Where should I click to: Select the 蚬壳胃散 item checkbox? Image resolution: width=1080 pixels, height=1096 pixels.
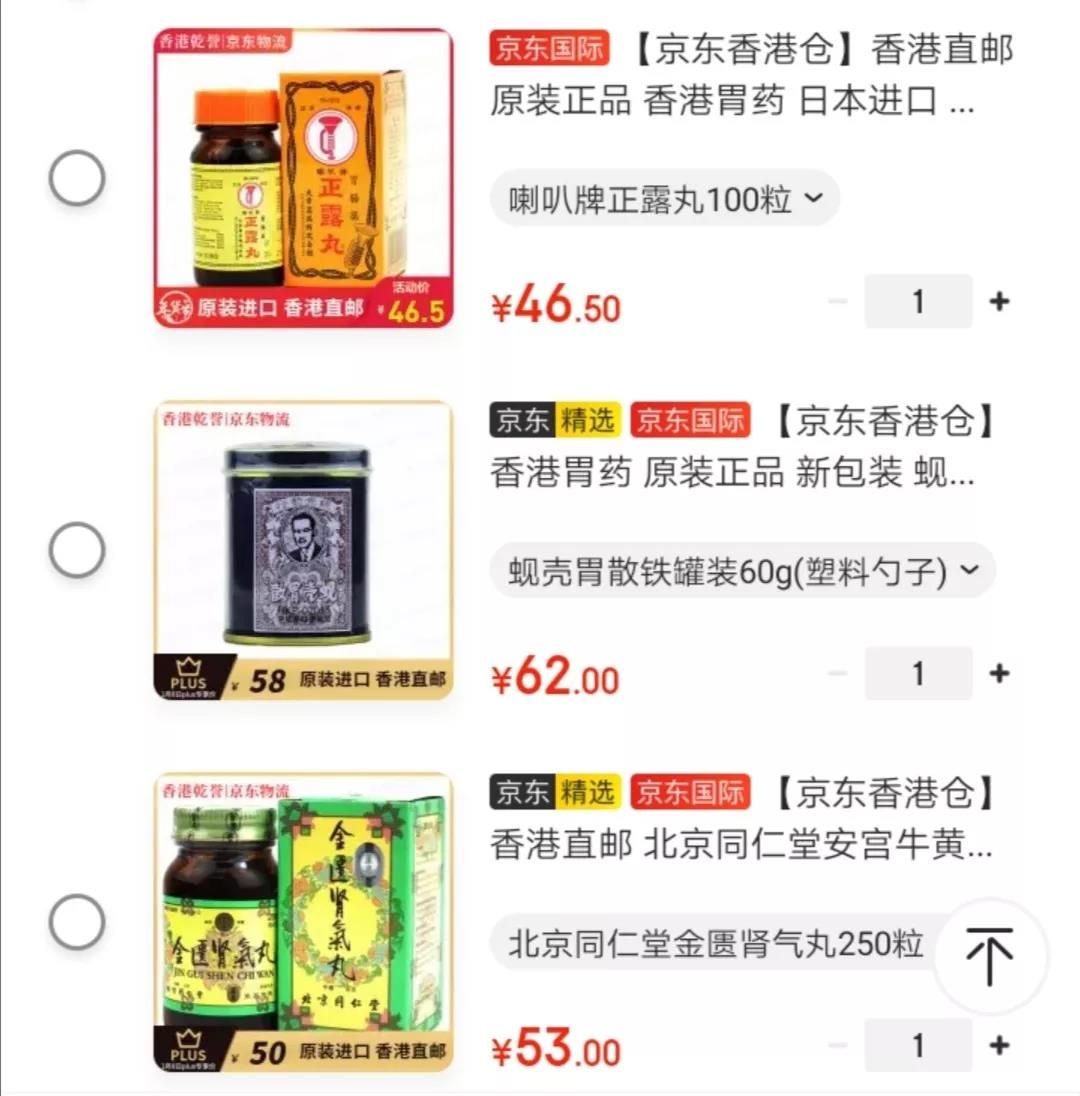(x=77, y=550)
